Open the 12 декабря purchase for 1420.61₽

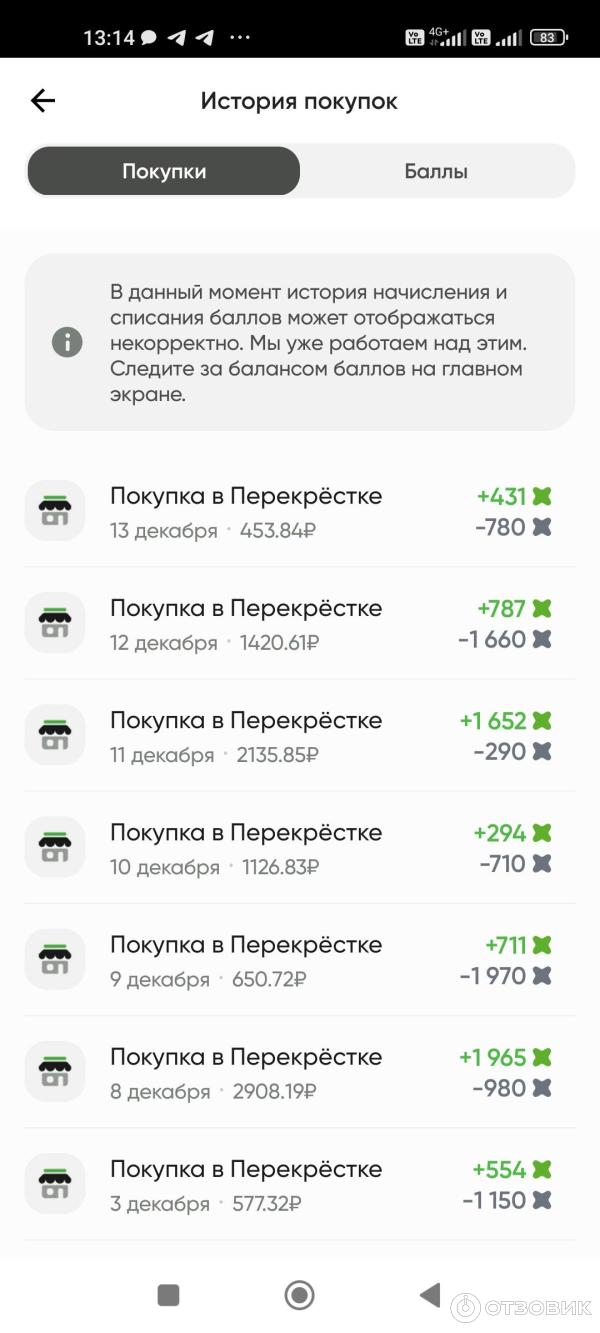pyautogui.click(x=300, y=623)
